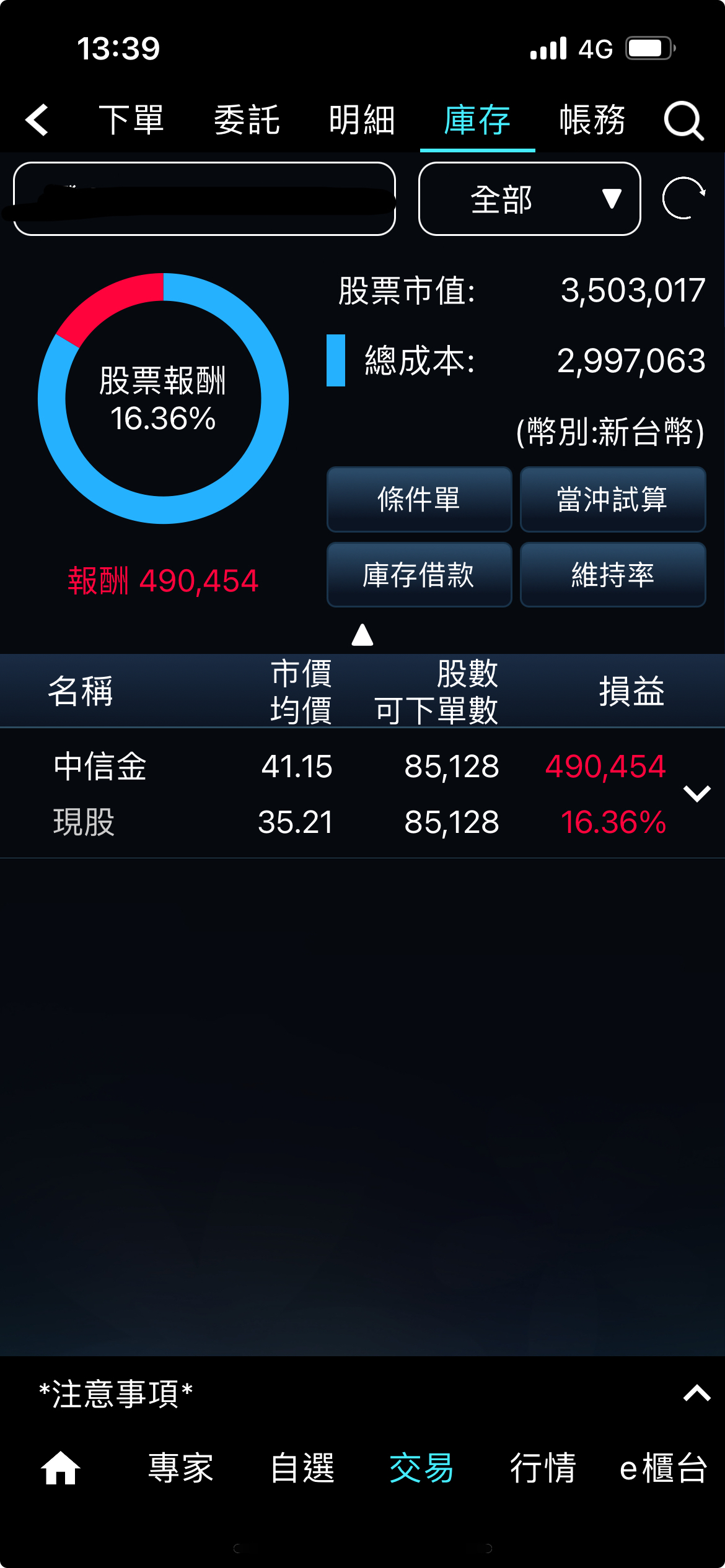Screen dimensions: 725x1568
Task: Open 當沖試算 calculator
Action: point(612,499)
